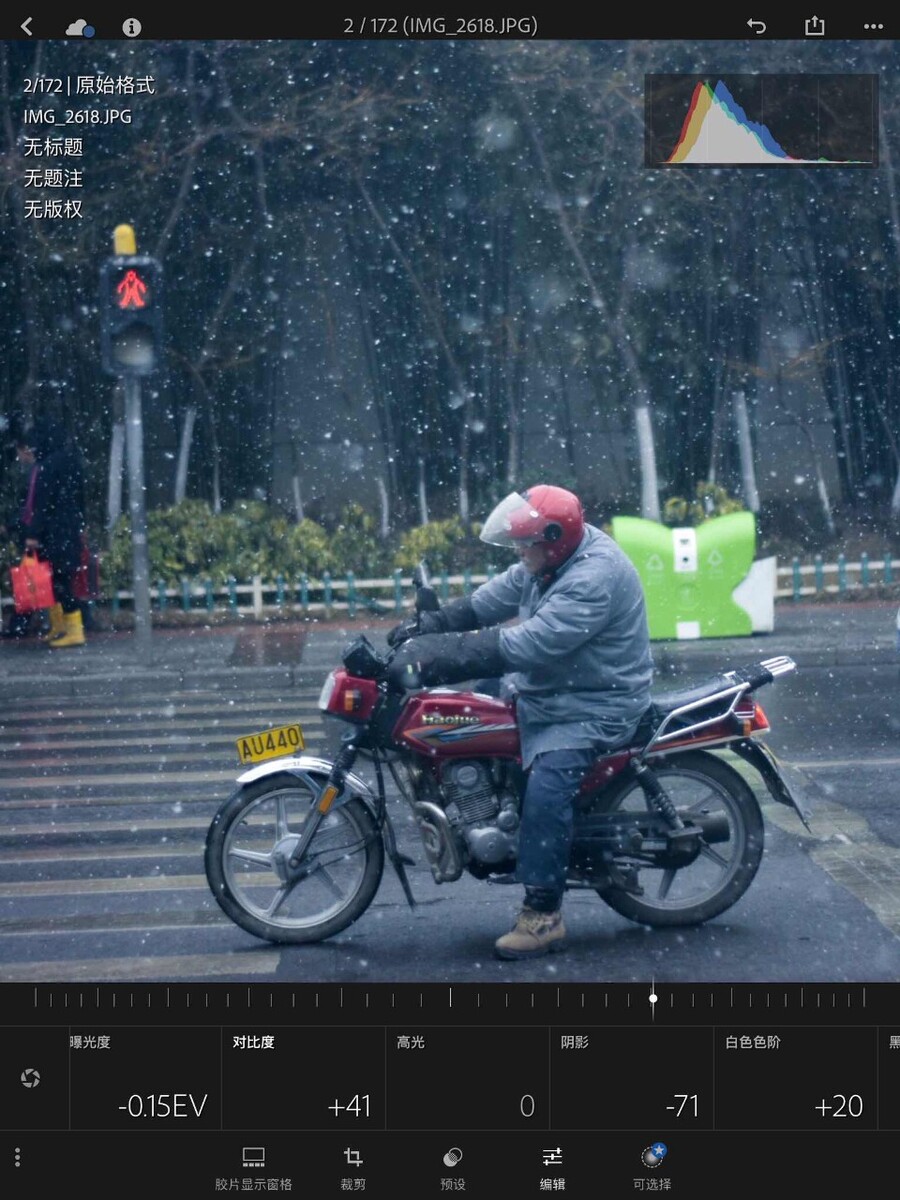Screen dimensions: 900x1200
Task: Open the three-dot overflow menu
Action: (x=873, y=27)
